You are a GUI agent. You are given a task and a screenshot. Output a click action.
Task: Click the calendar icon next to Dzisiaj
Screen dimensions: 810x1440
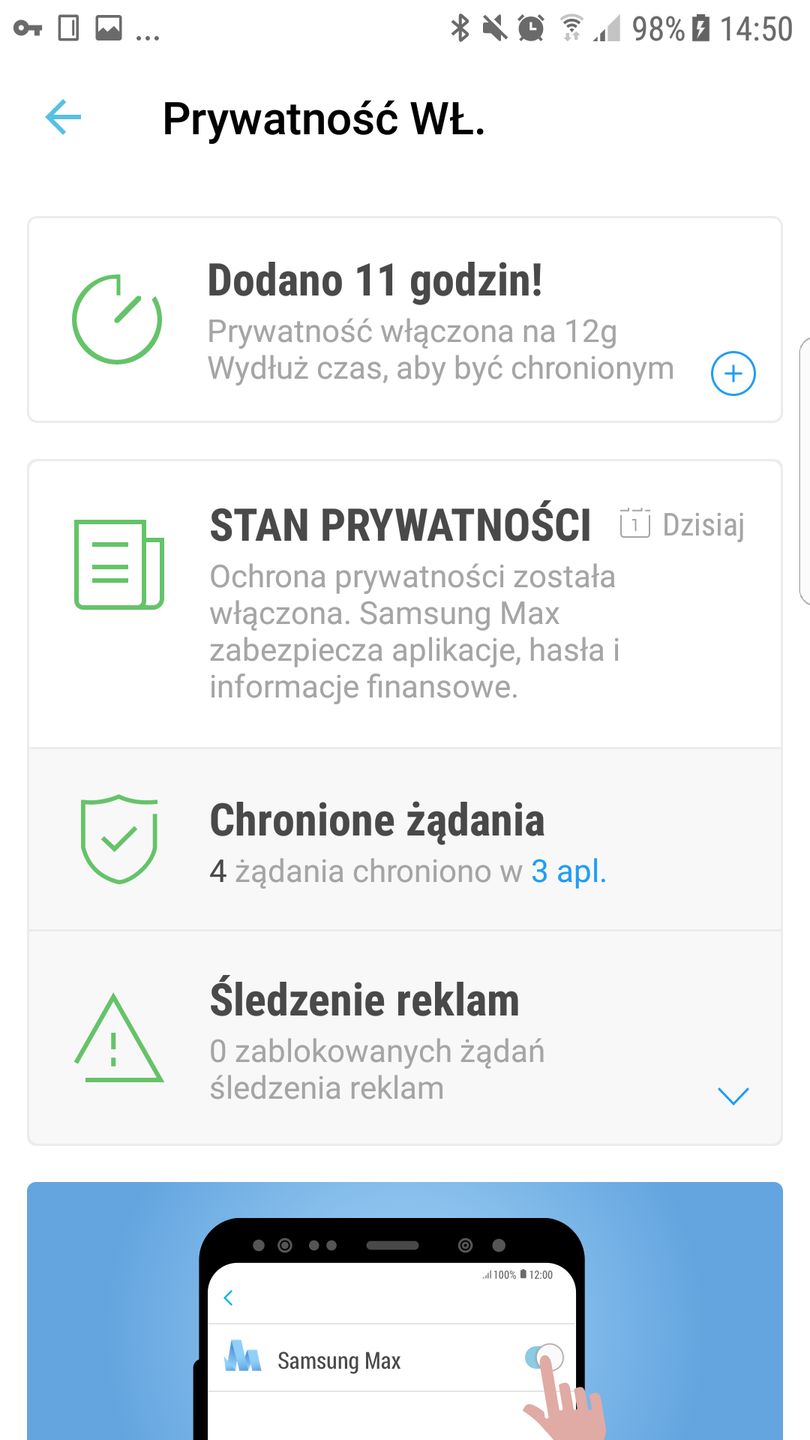[634, 524]
